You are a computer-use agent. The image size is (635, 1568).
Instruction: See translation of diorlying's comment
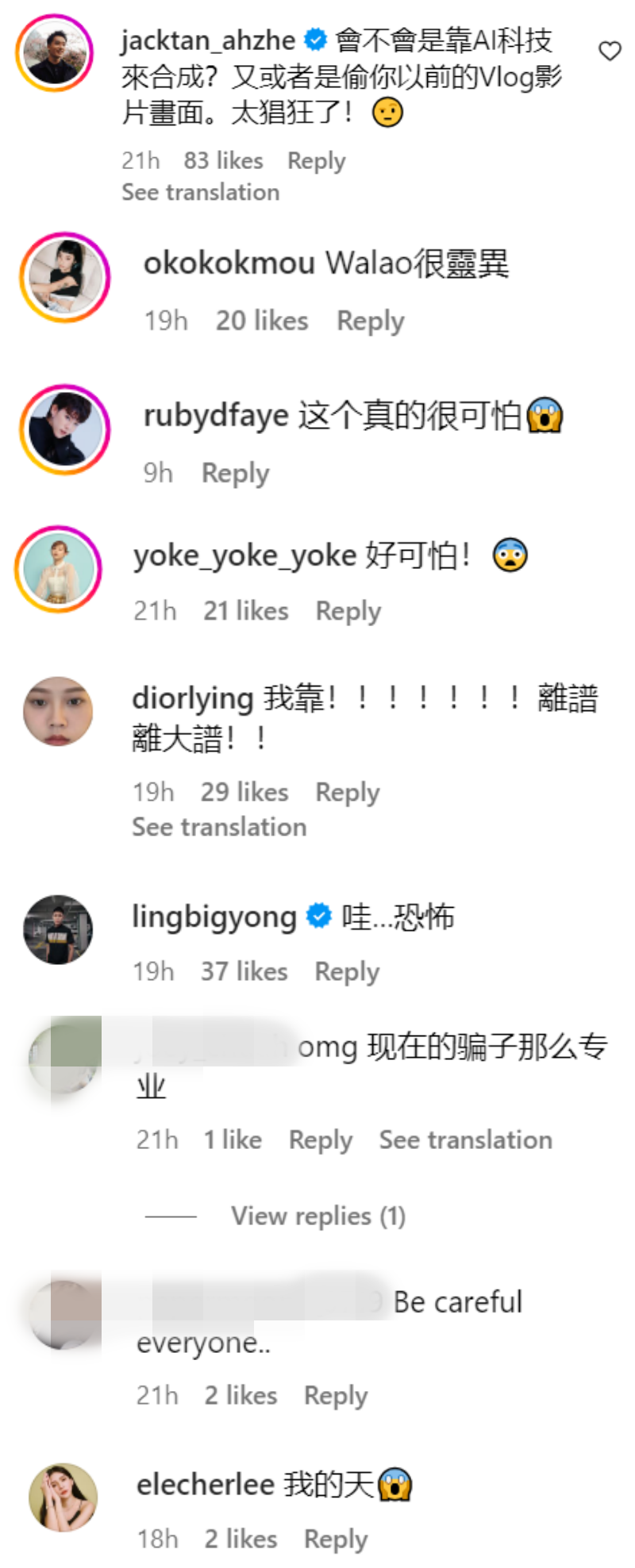[219, 827]
